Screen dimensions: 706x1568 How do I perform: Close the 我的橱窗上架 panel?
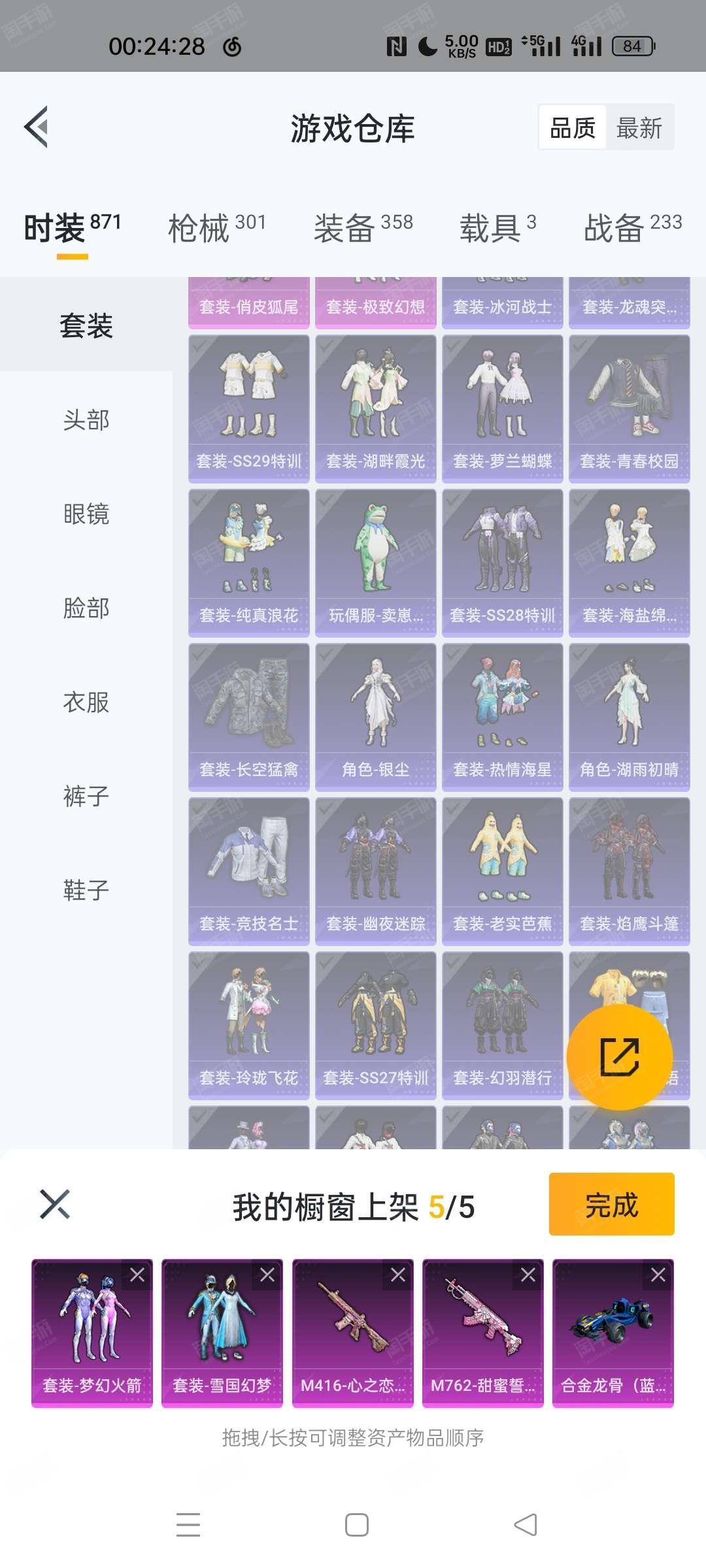pos(55,1204)
